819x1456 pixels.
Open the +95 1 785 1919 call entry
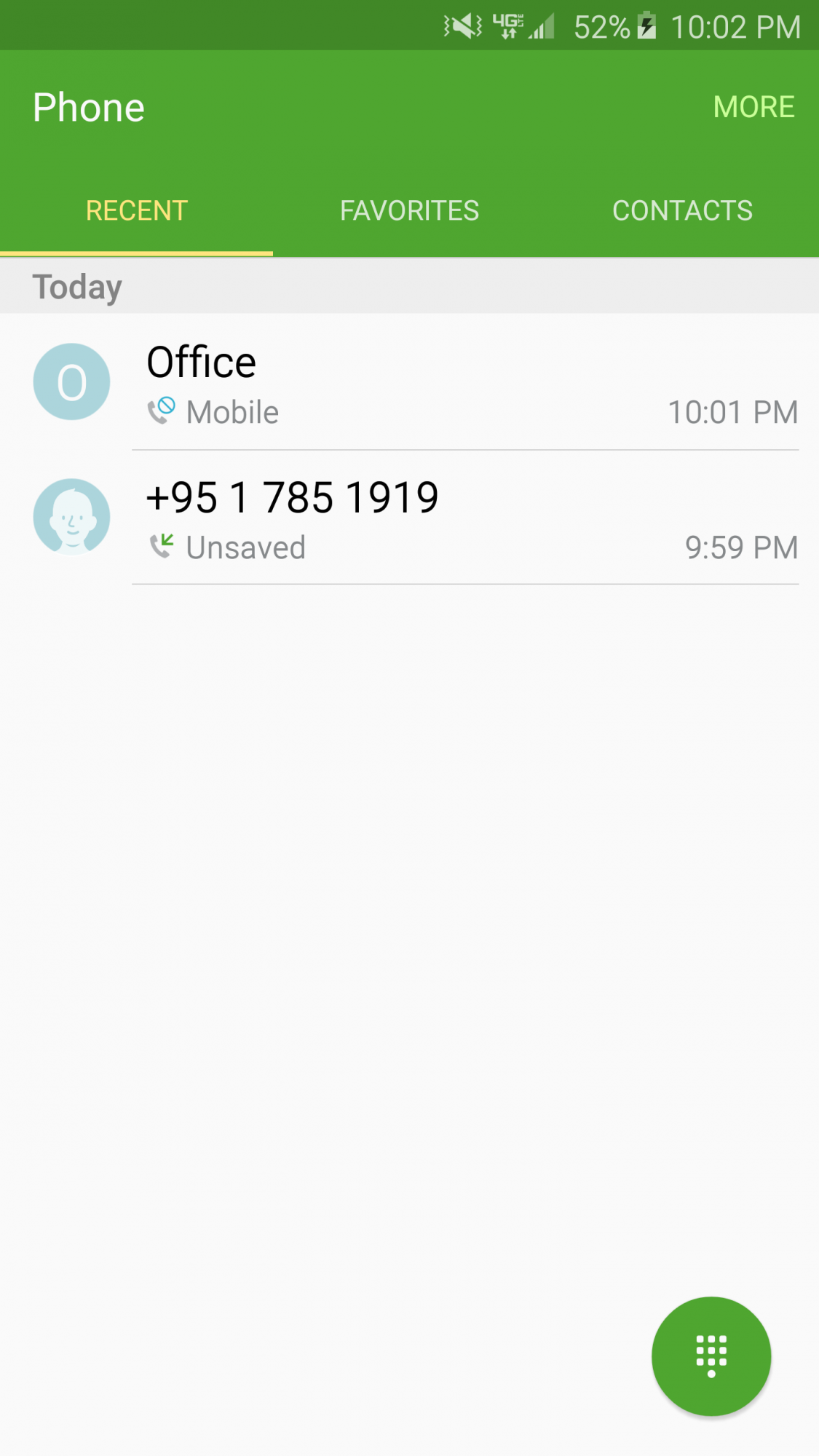[x=409, y=517]
